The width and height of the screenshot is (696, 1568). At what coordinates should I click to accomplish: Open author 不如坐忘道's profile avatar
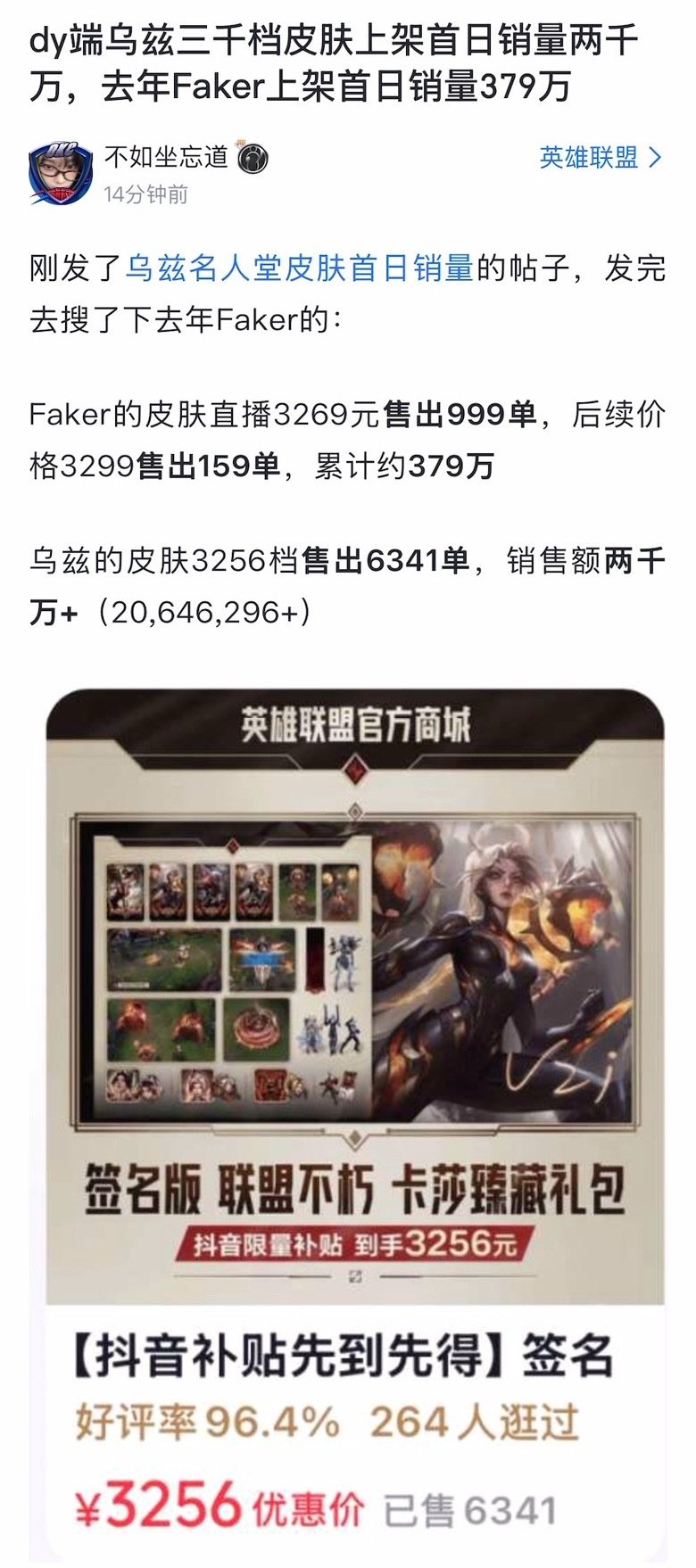click(x=61, y=172)
